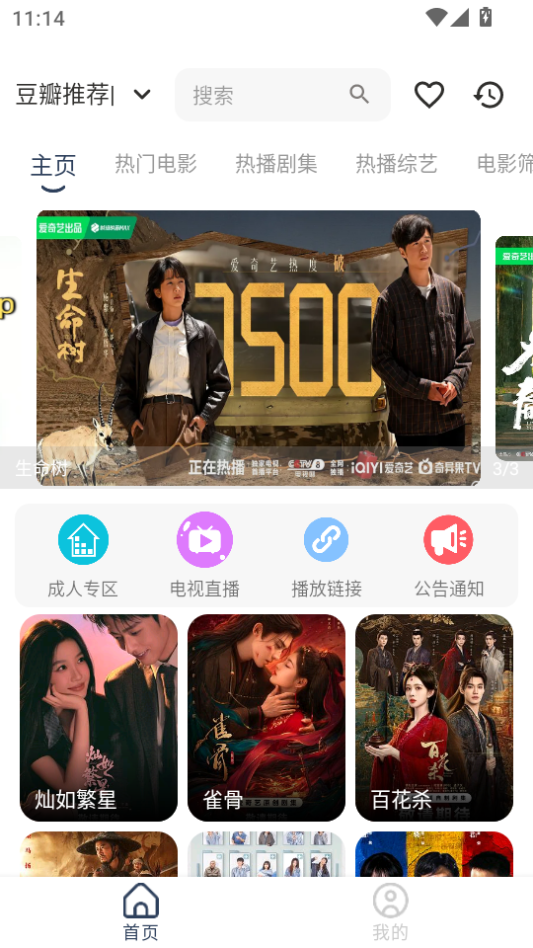Image resolution: width=533 pixels, height=948 pixels.
Task: Open the 灿如繁星 poster card
Action: 99,718
